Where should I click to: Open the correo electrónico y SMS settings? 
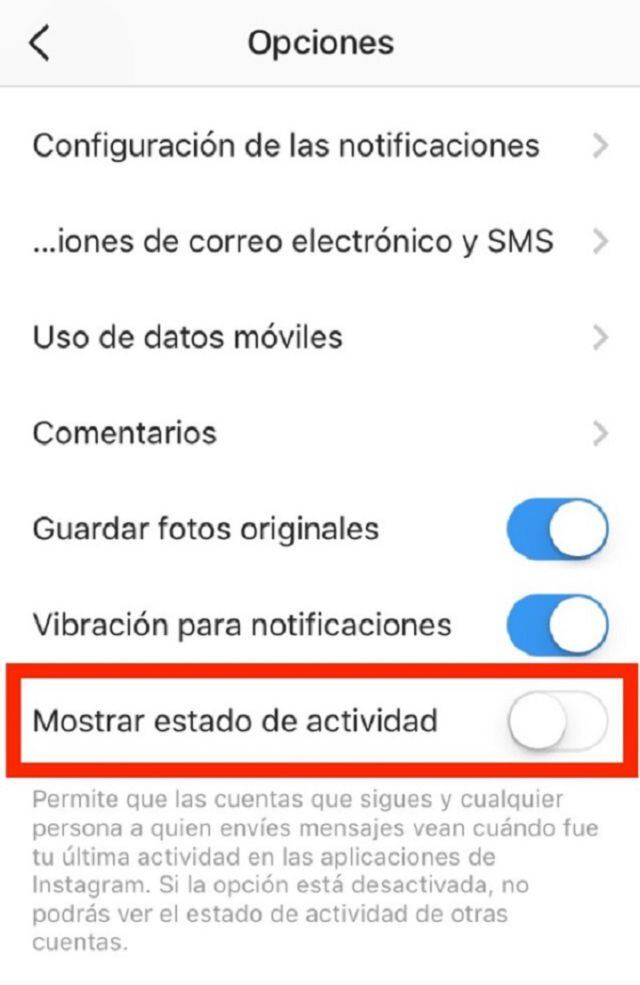[320, 242]
